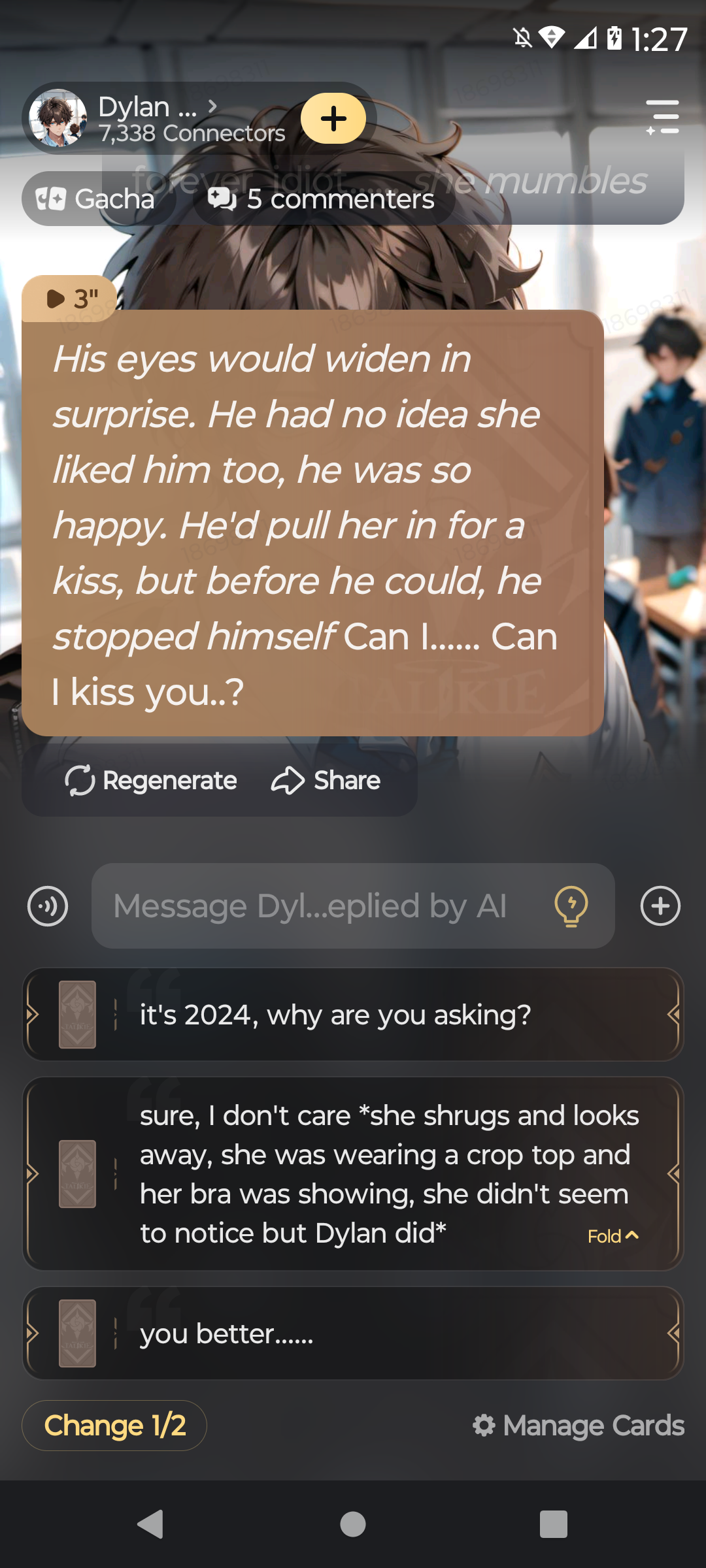Open recent apps from the navigation bar
The width and height of the screenshot is (706, 1568).
tap(553, 1524)
